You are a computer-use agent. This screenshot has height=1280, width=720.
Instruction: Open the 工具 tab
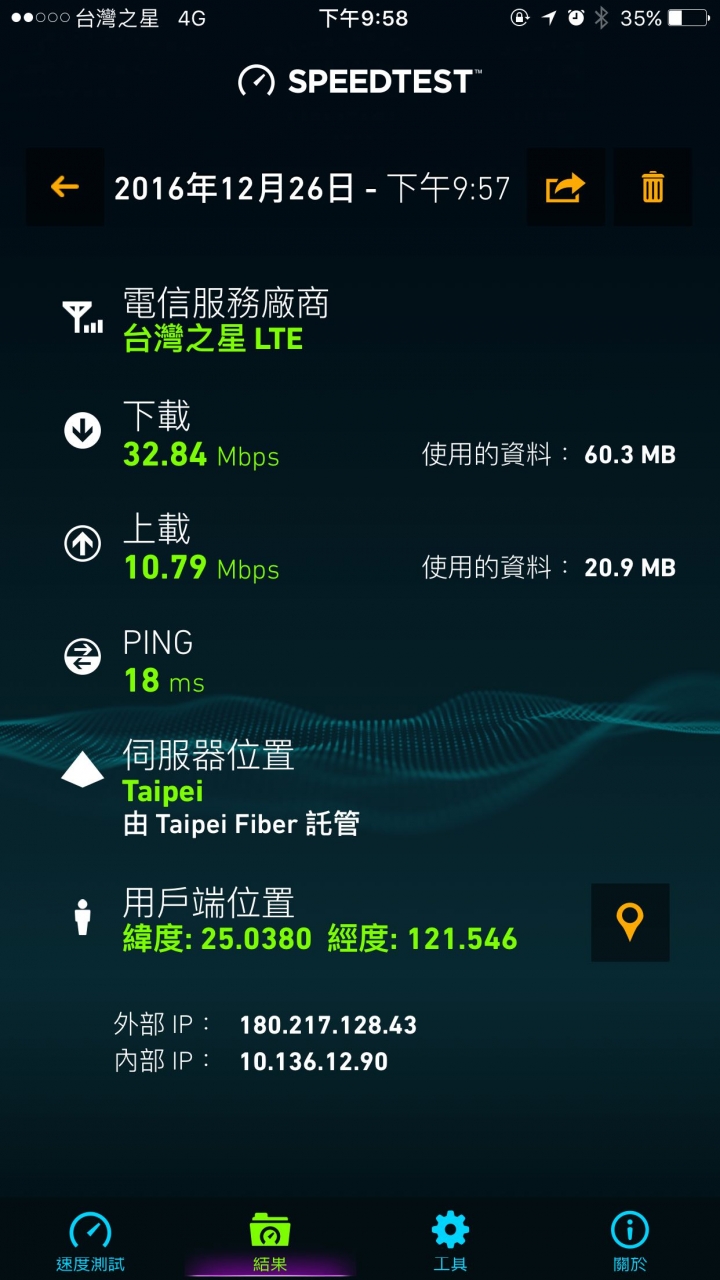coord(450,1241)
